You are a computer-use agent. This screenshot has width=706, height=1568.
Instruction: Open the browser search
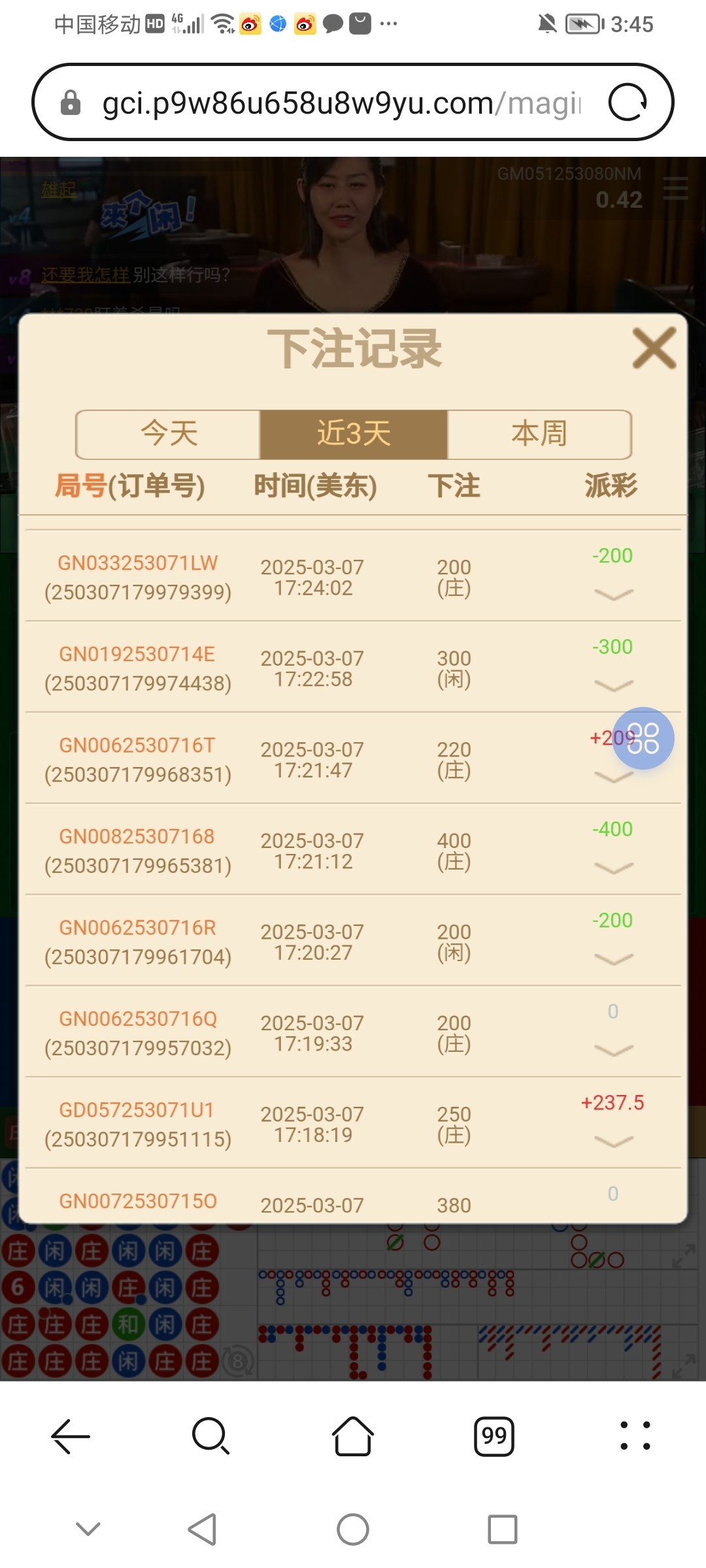(x=210, y=1437)
